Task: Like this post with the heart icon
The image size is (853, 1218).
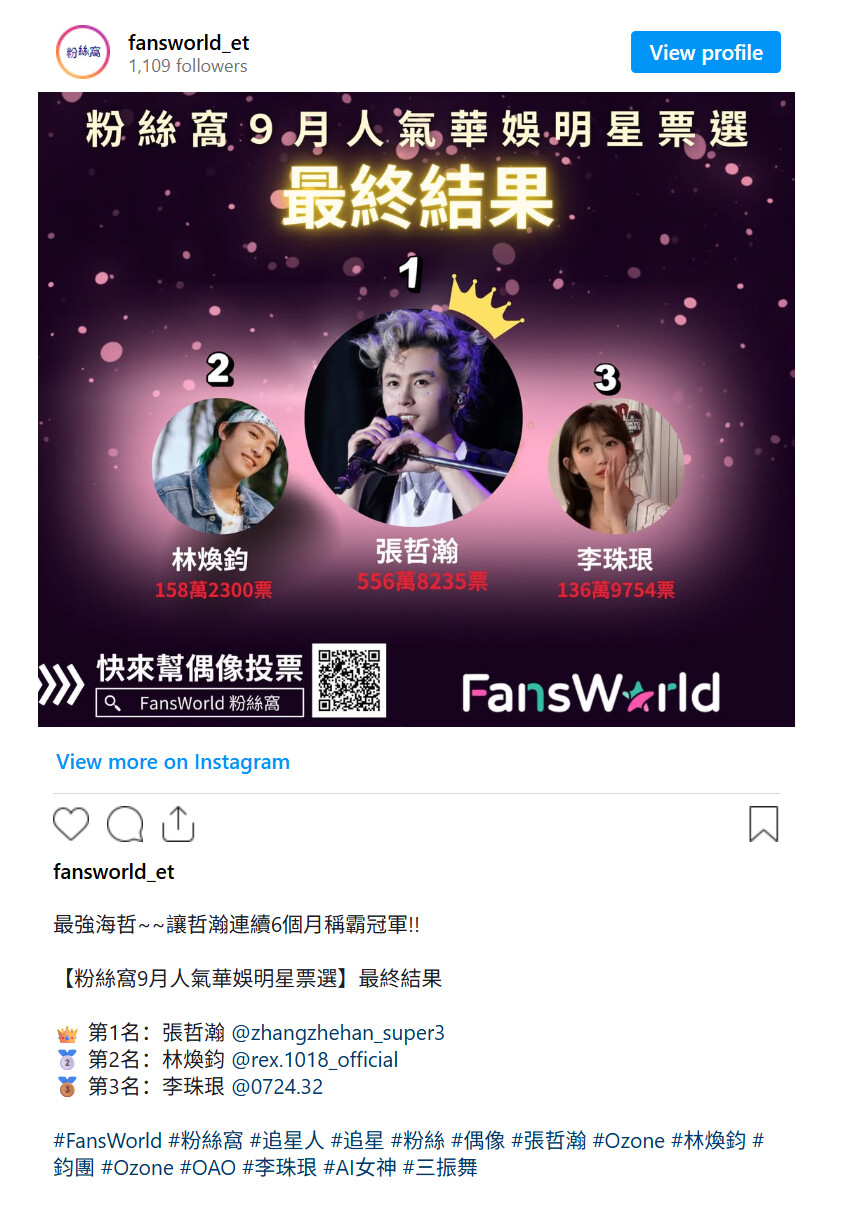Action: 71,824
